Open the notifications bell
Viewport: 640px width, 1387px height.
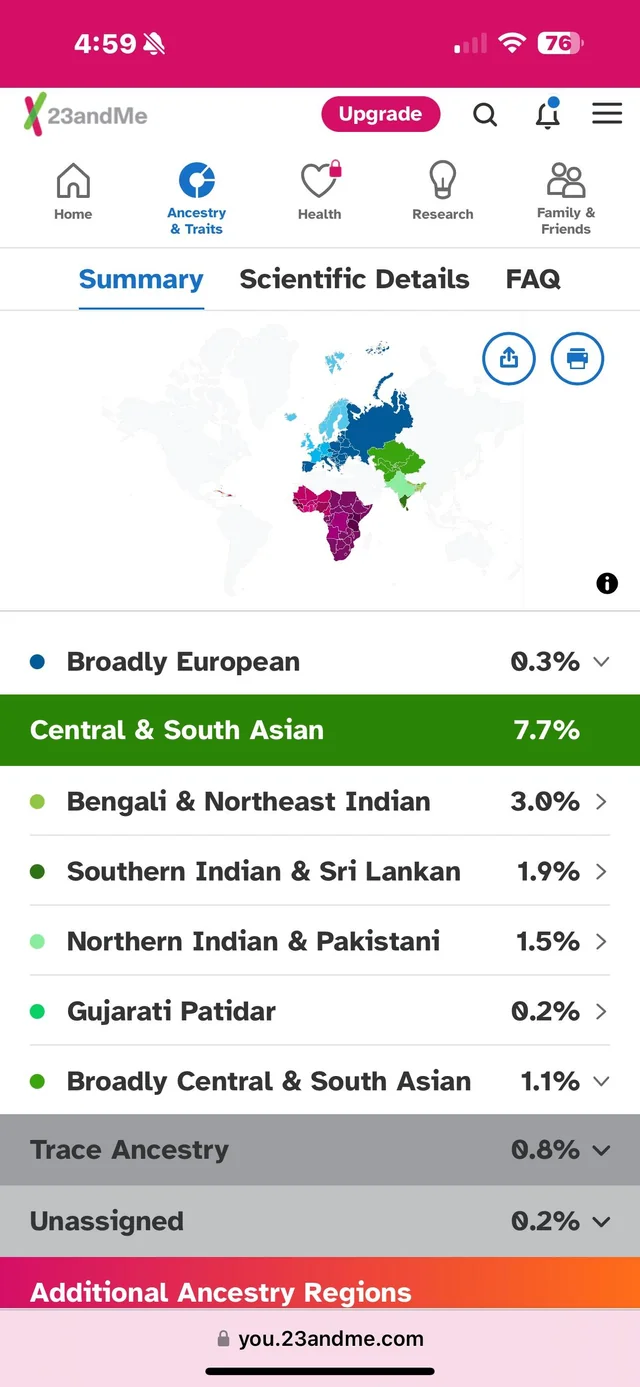point(547,114)
